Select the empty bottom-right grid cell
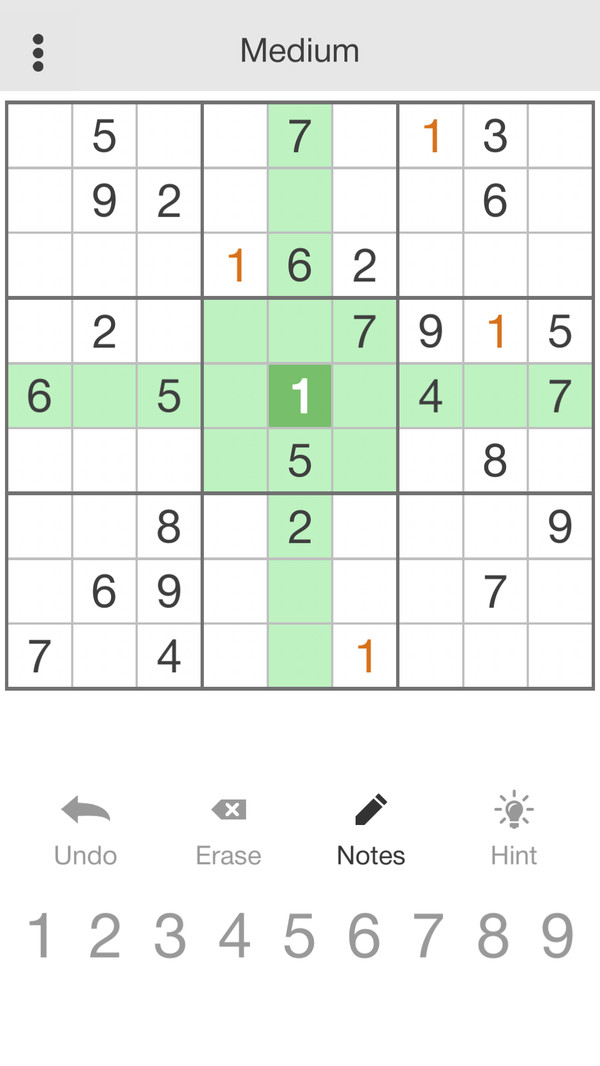This screenshot has width=600, height=1066. tap(560, 656)
